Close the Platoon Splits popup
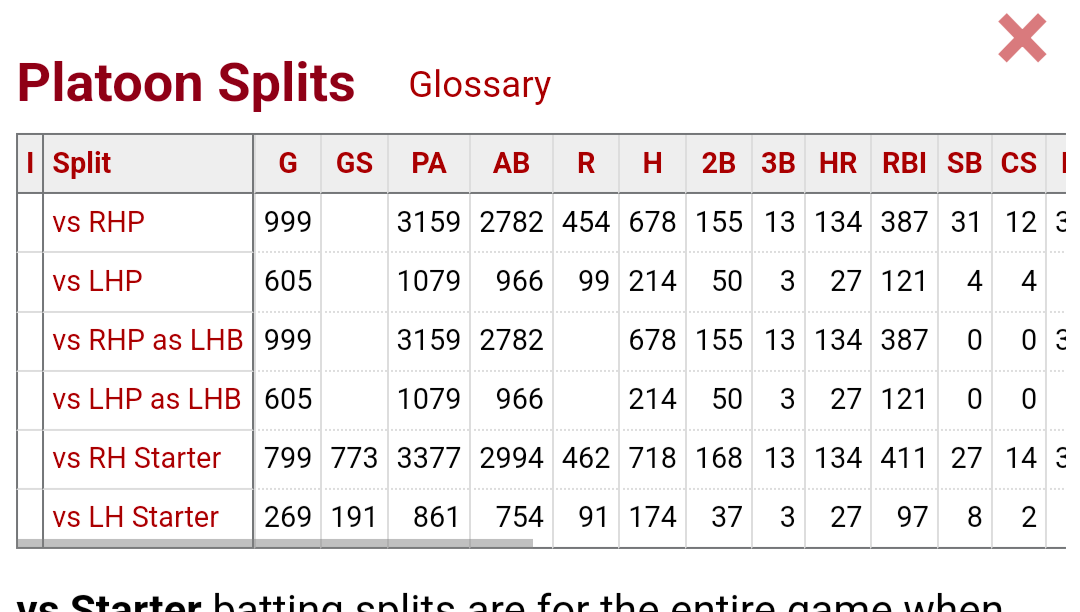Image resolution: width=1080 pixels, height=612 pixels. tap(1021, 39)
